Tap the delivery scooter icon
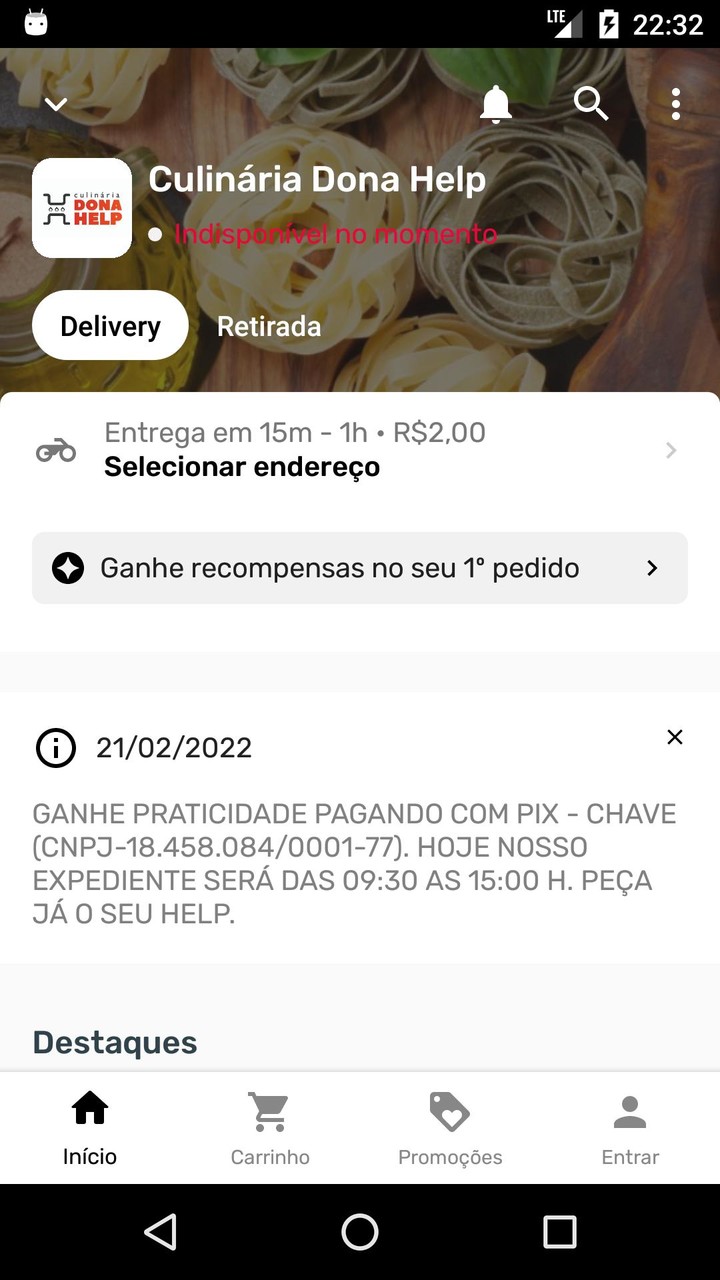 [x=56, y=450]
